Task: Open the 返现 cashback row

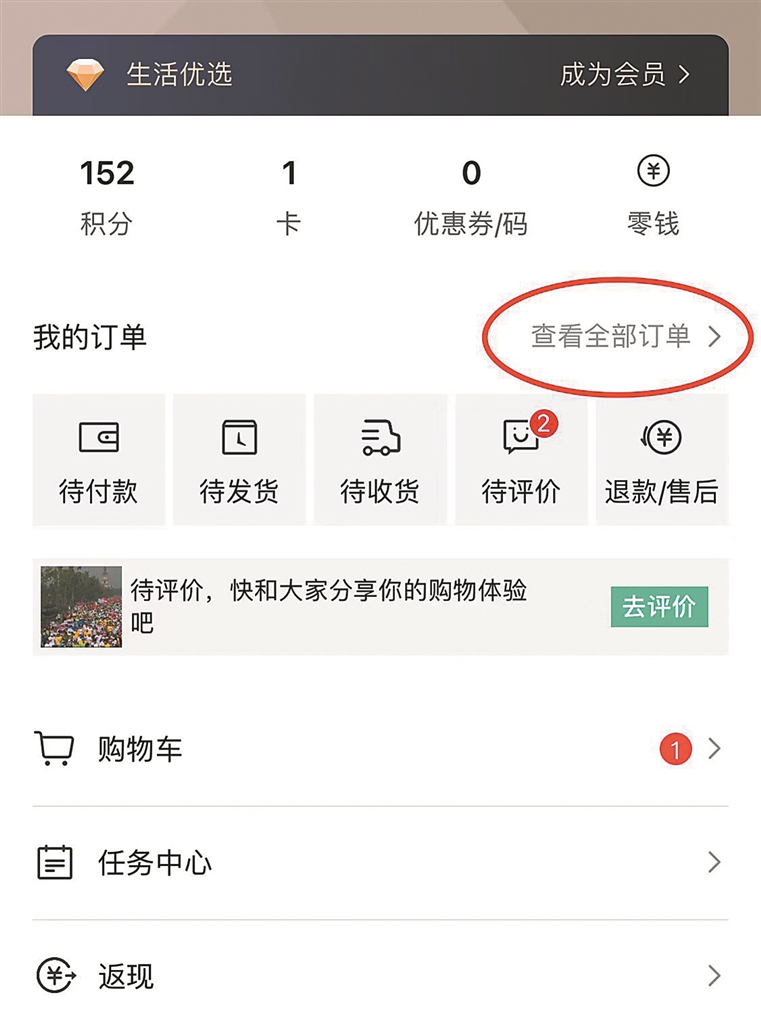Action: (380, 976)
